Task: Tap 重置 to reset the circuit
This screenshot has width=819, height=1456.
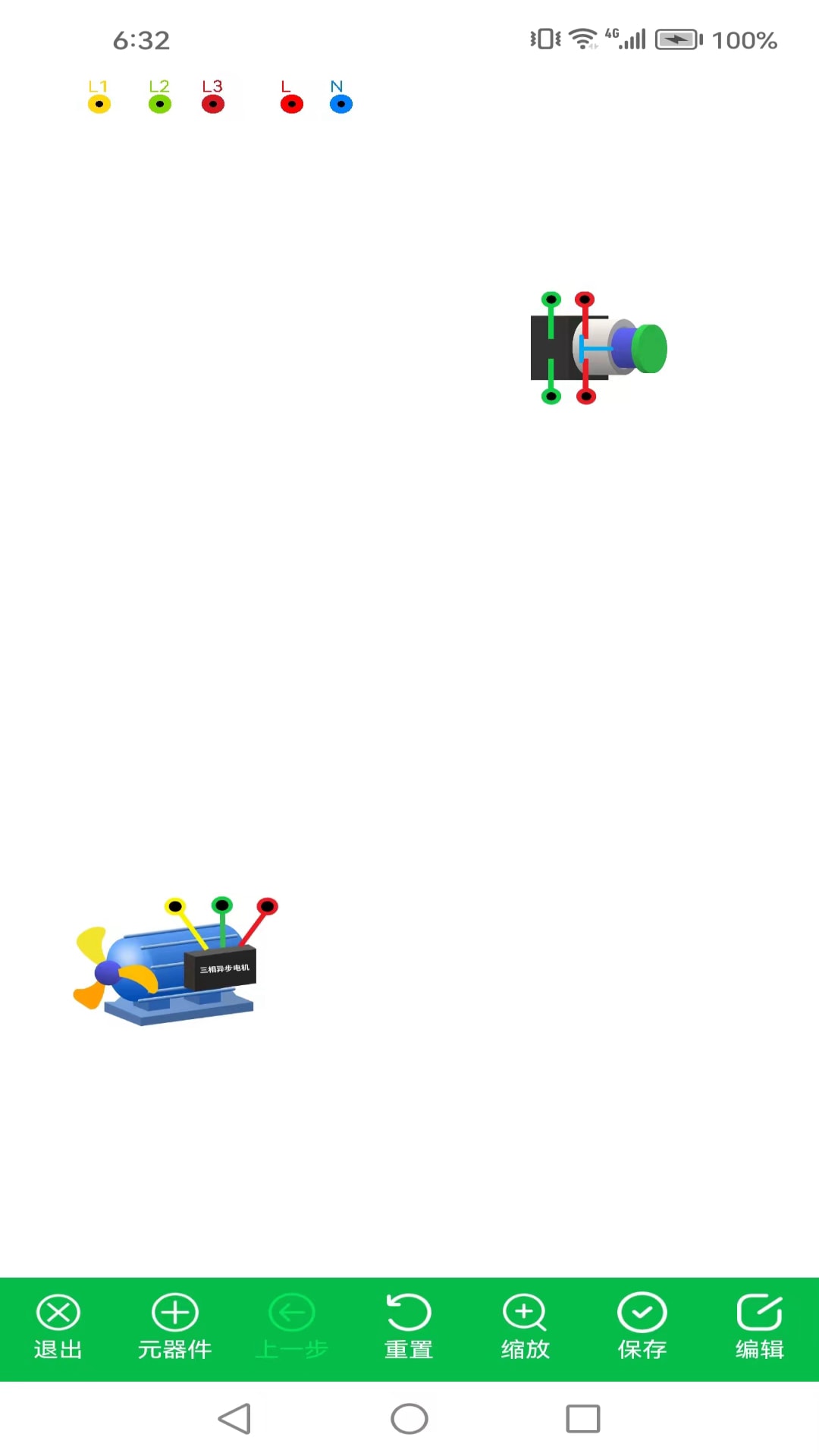Action: point(408,1327)
